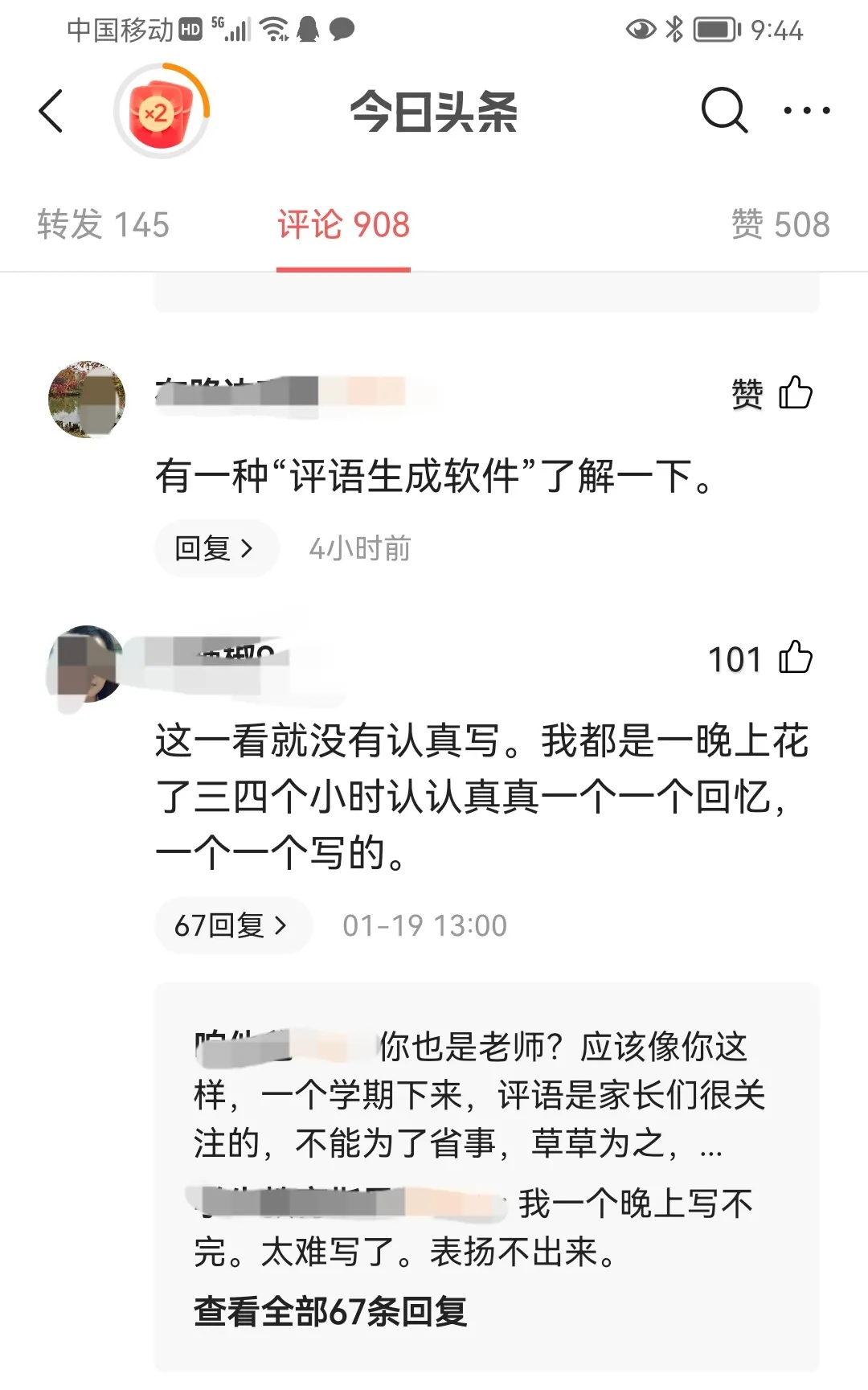The height and width of the screenshot is (1390, 868).
Task: Select the 评论 908 tab
Action: point(343,224)
